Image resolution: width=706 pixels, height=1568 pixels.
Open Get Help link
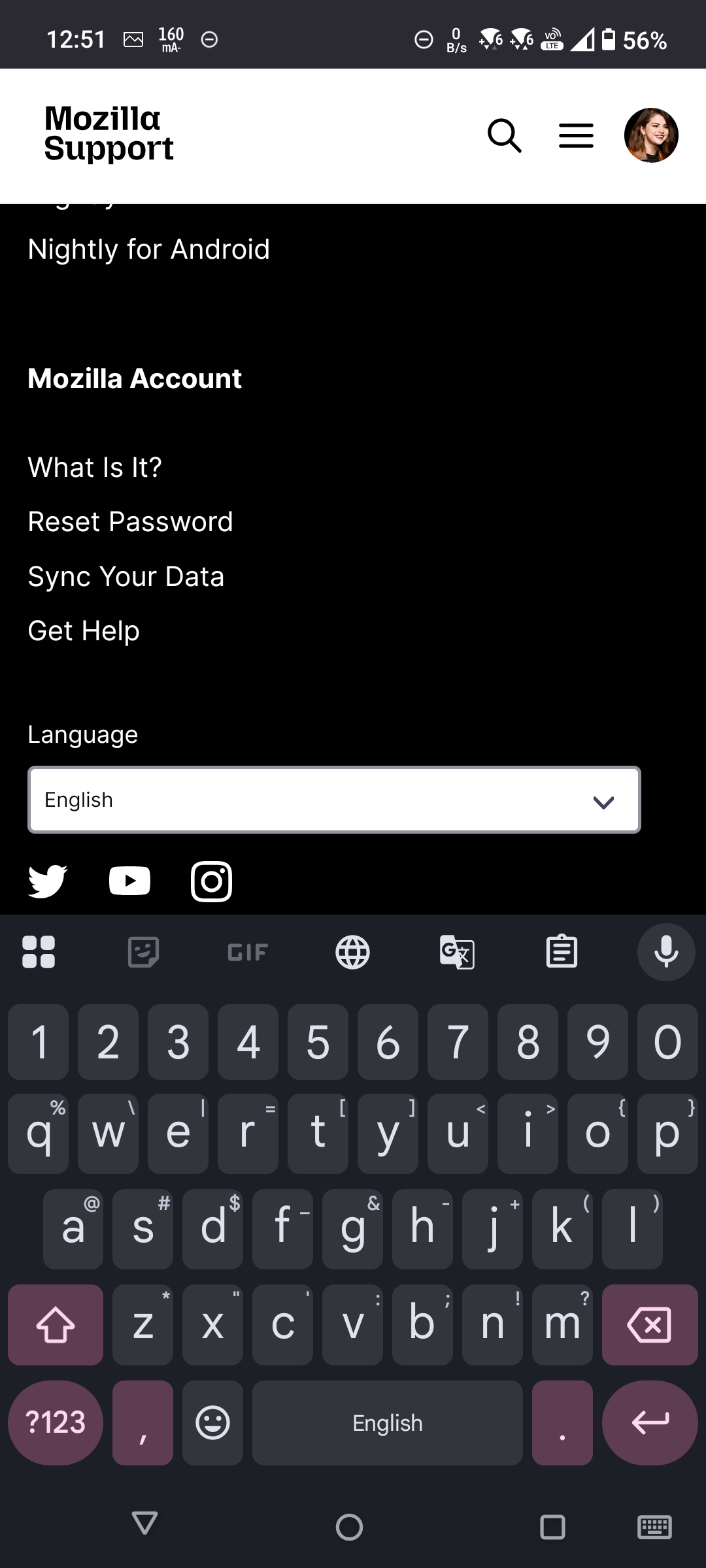tap(84, 631)
